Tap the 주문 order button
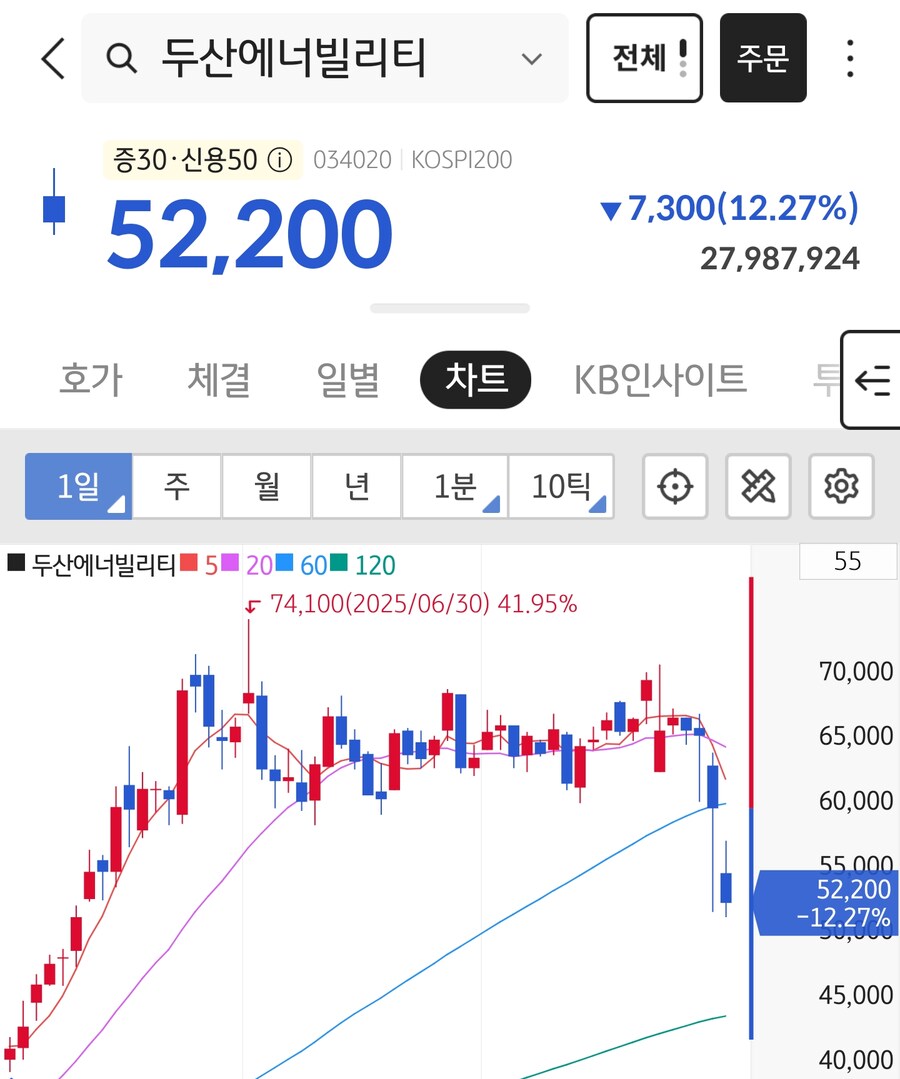Viewport: 900px width, 1079px height. pyautogui.click(x=763, y=58)
